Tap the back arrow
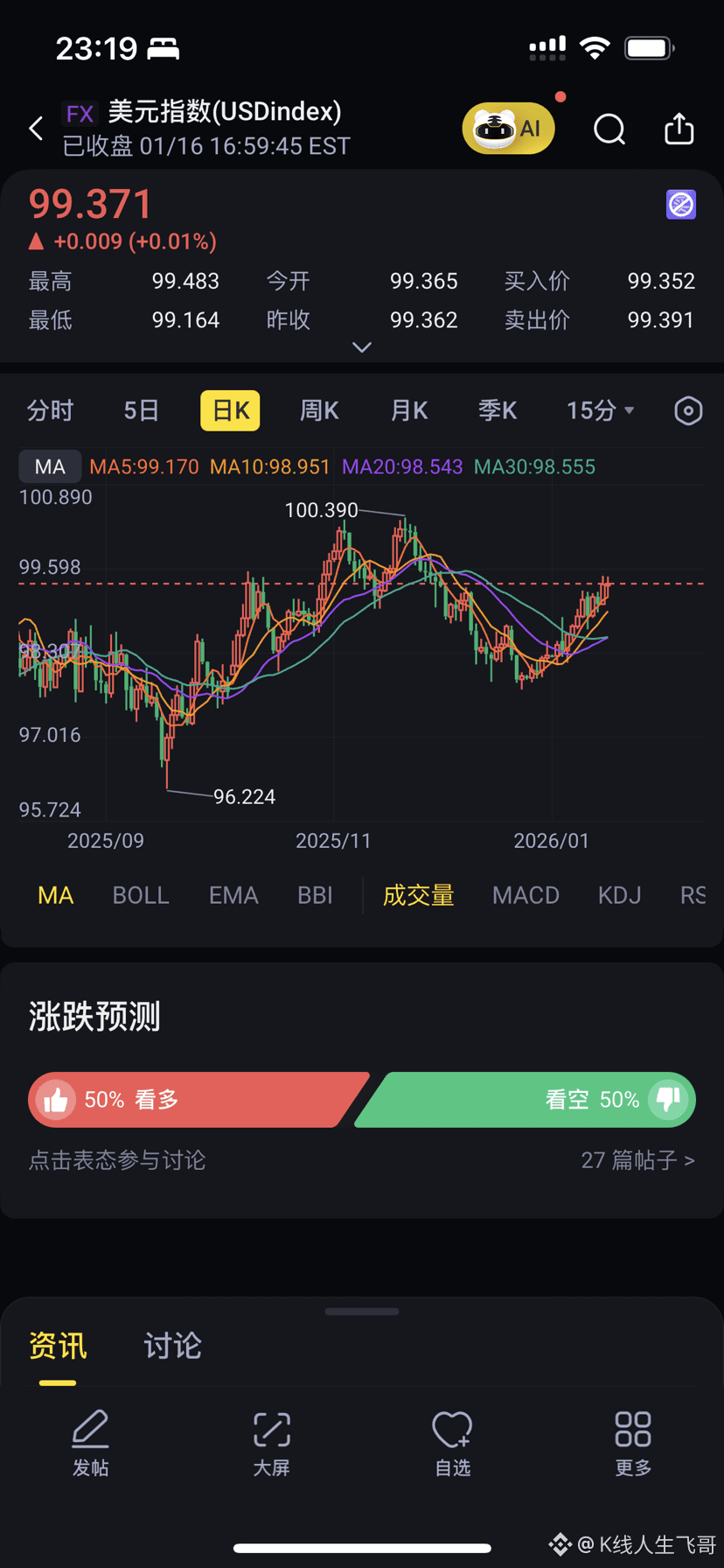The image size is (724, 1568). 35,128
